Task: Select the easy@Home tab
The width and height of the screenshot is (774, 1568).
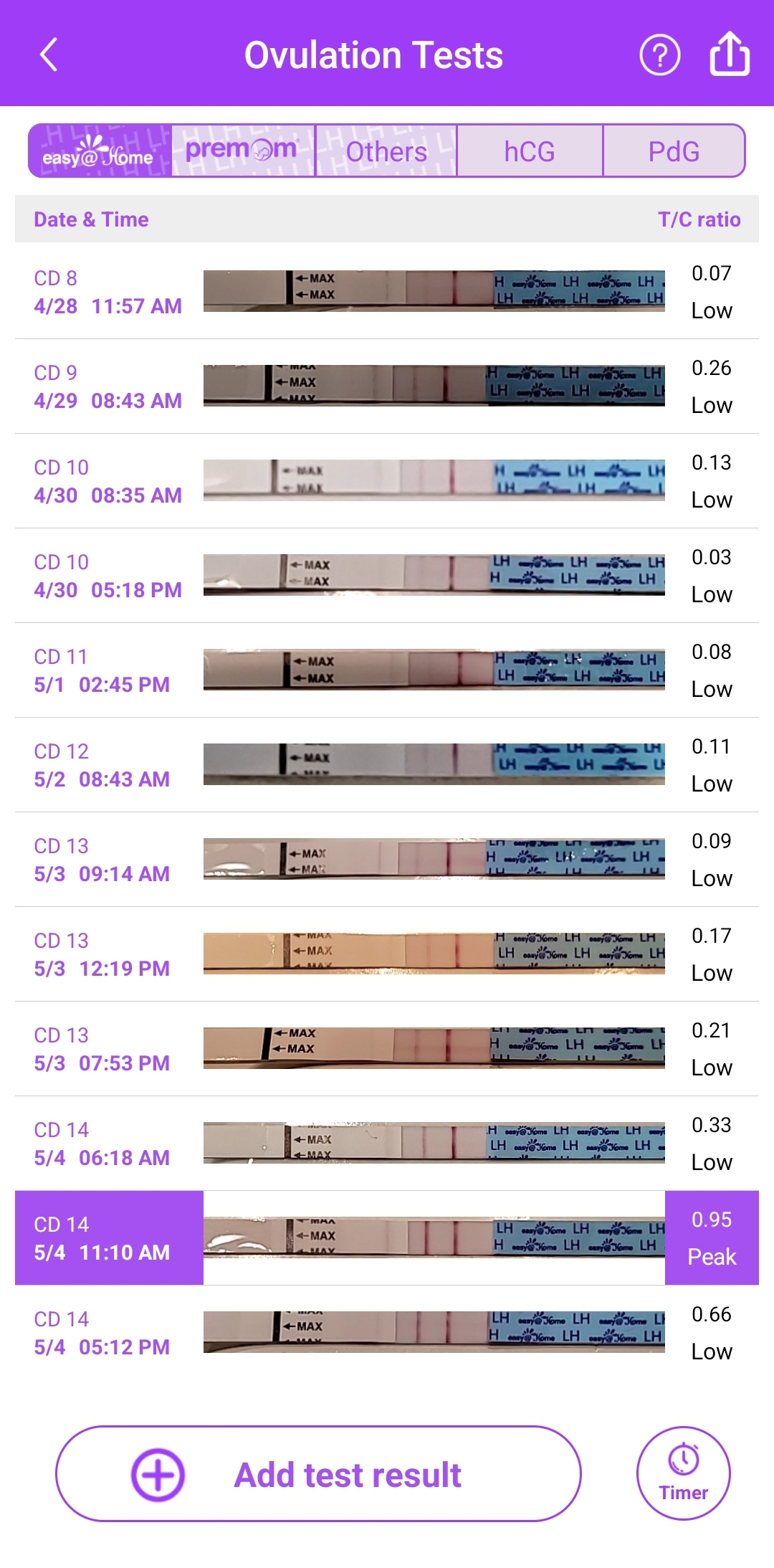Action: point(100,151)
